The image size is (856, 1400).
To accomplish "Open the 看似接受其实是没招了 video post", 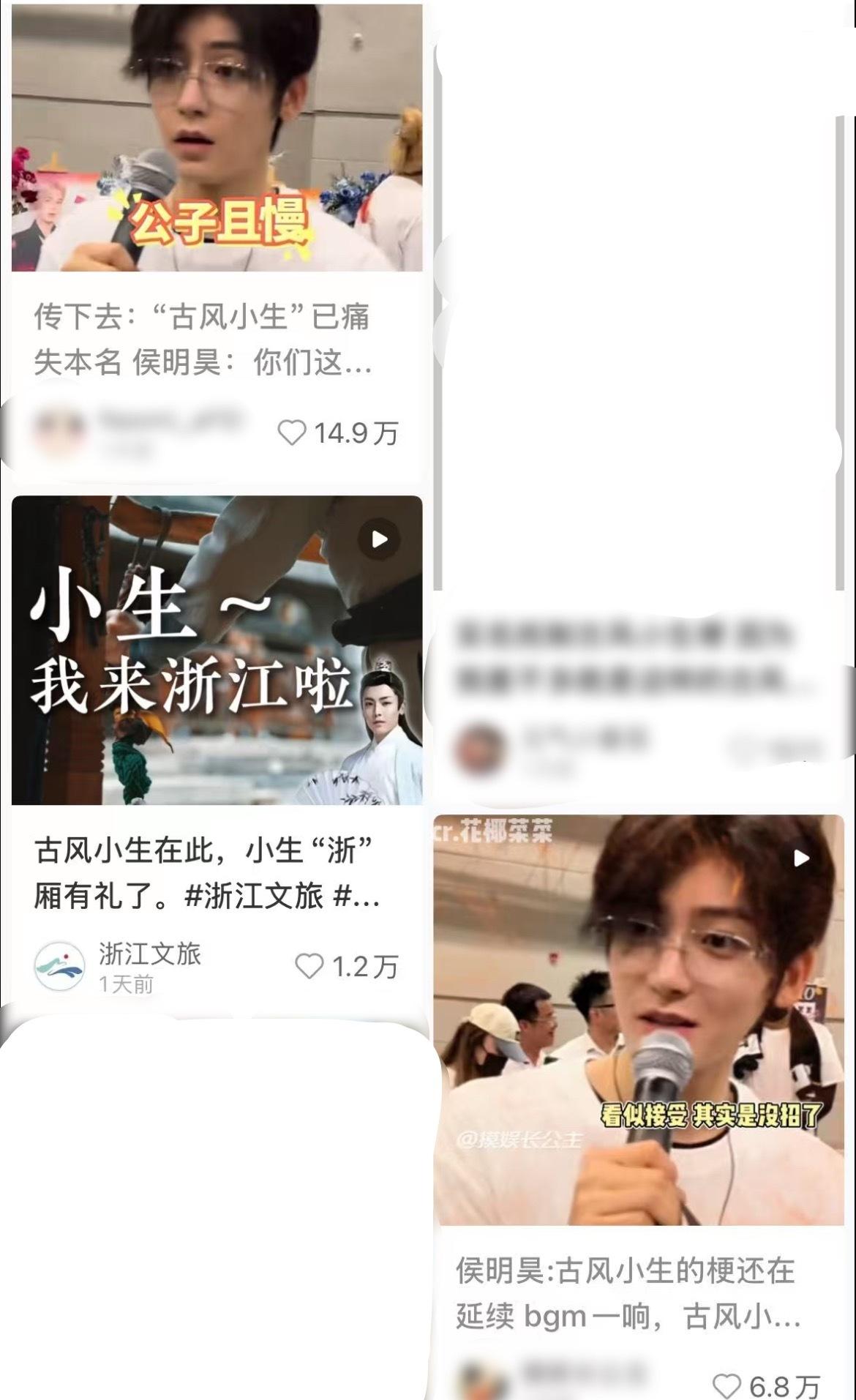I will [639, 1019].
